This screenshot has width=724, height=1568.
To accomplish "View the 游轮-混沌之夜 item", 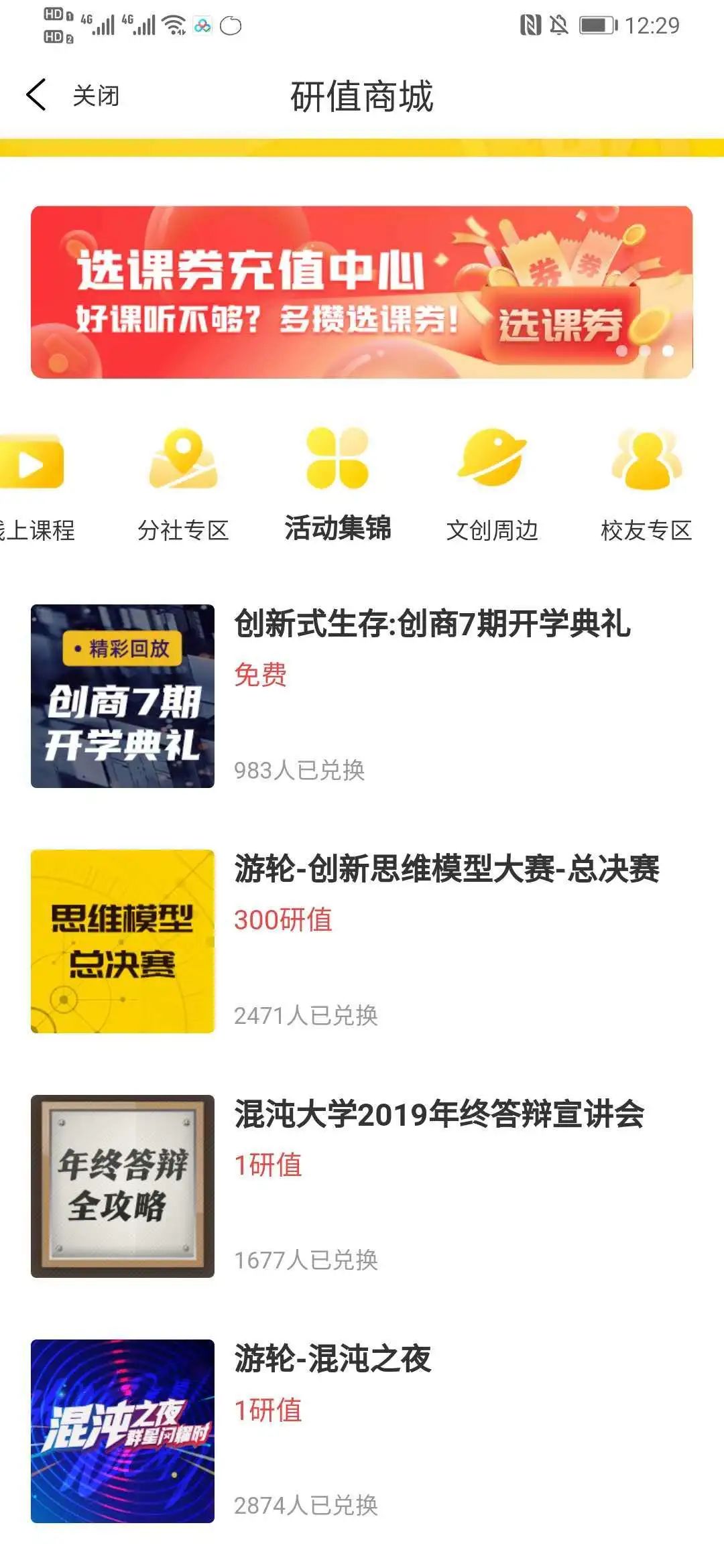I will point(362,1431).
